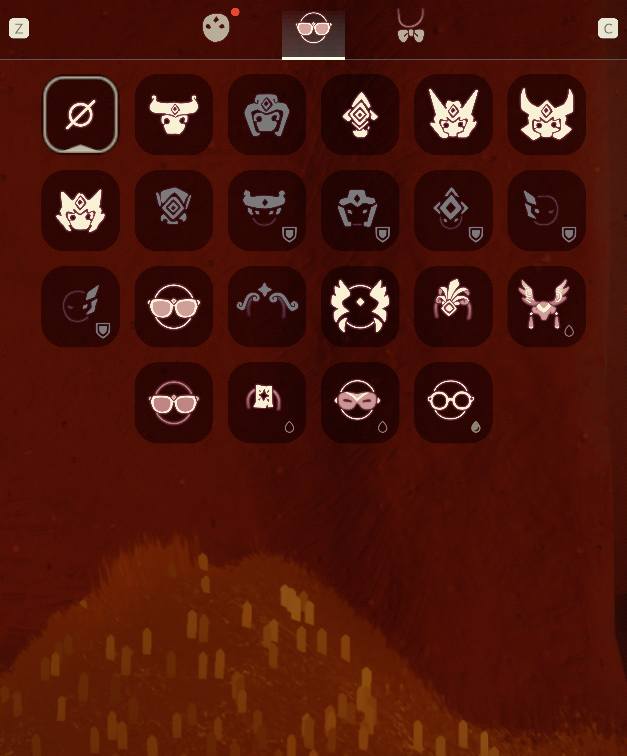Viewport: 627px width, 756px height.
Task: Switch to the face mask tab
Action: 215,28
